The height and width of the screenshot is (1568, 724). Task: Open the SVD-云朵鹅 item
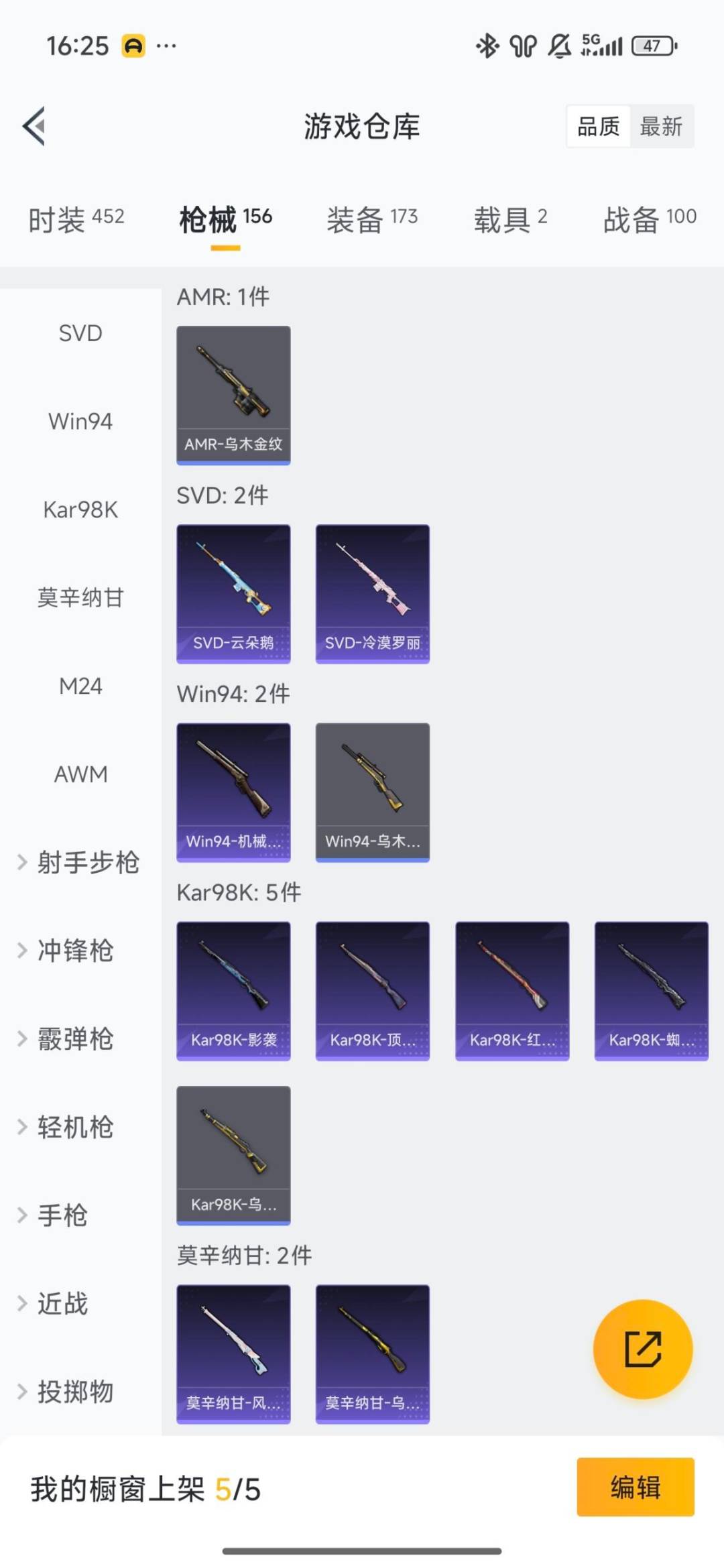coord(233,593)
